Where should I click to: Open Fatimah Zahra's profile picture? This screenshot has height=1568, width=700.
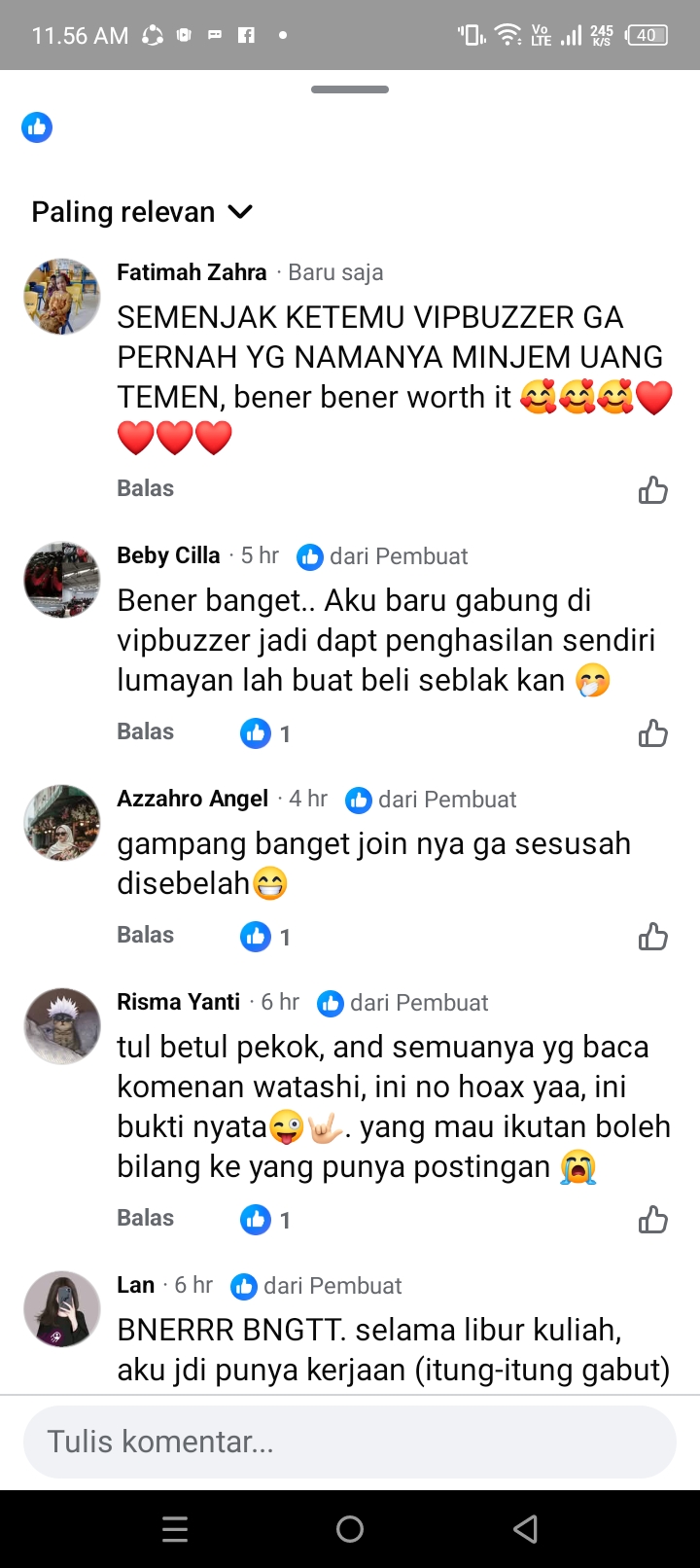pyautogui.click(x=62, y=297)
